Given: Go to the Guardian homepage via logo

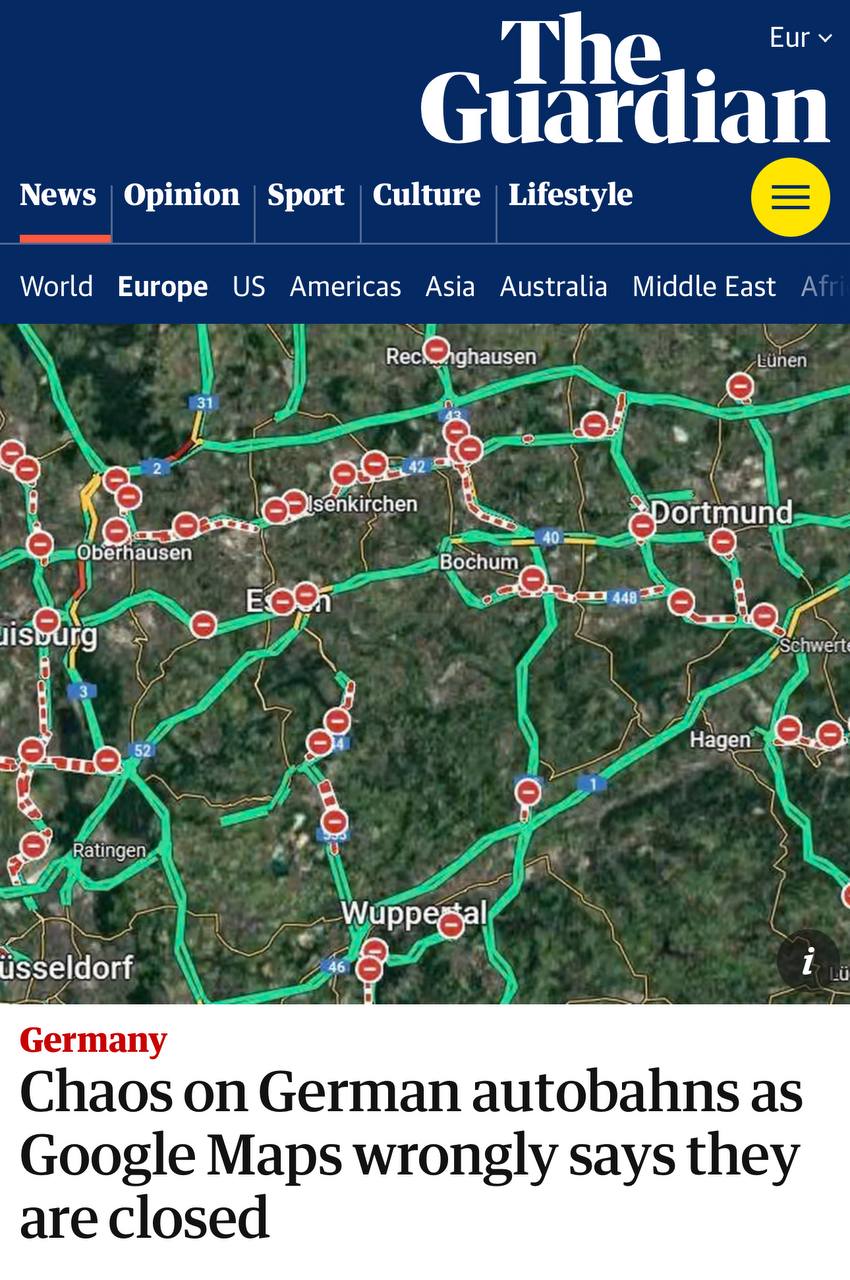Looking at the screenshot, I should [x=624, y=82].
